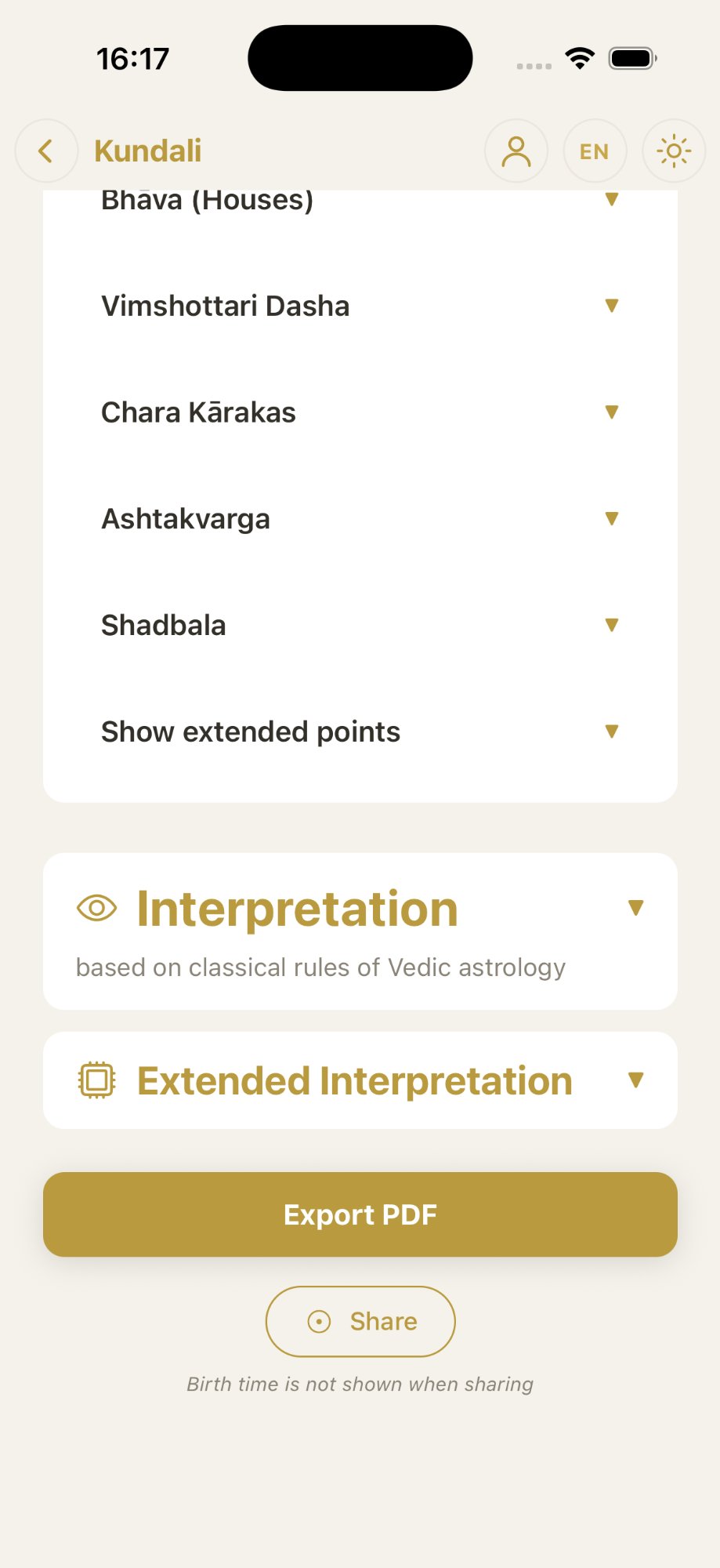Screen dimensions: 720x1568
Task: Change language with the EN button
Action: tap(595, 151)
